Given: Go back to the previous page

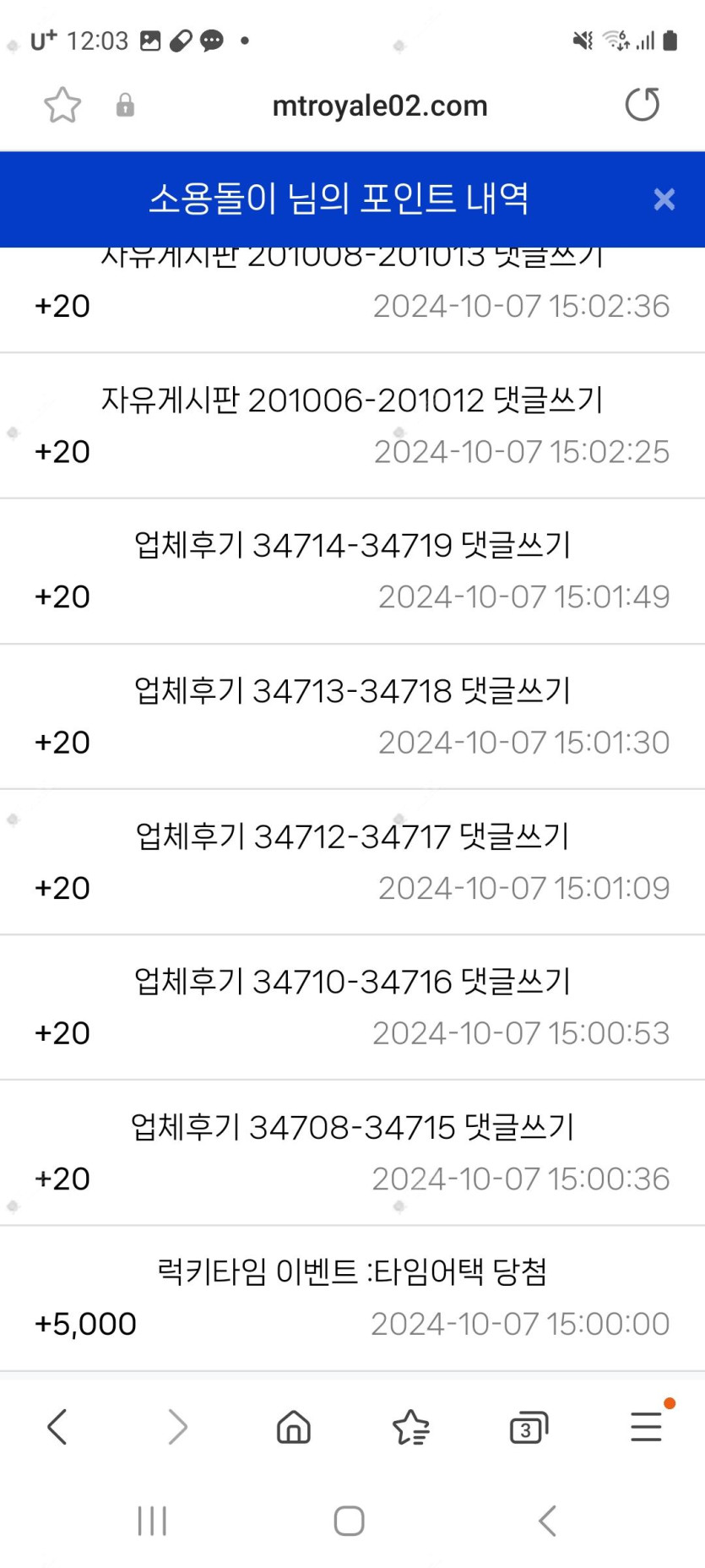Looking at the screenshot, I should point(57,1427).
